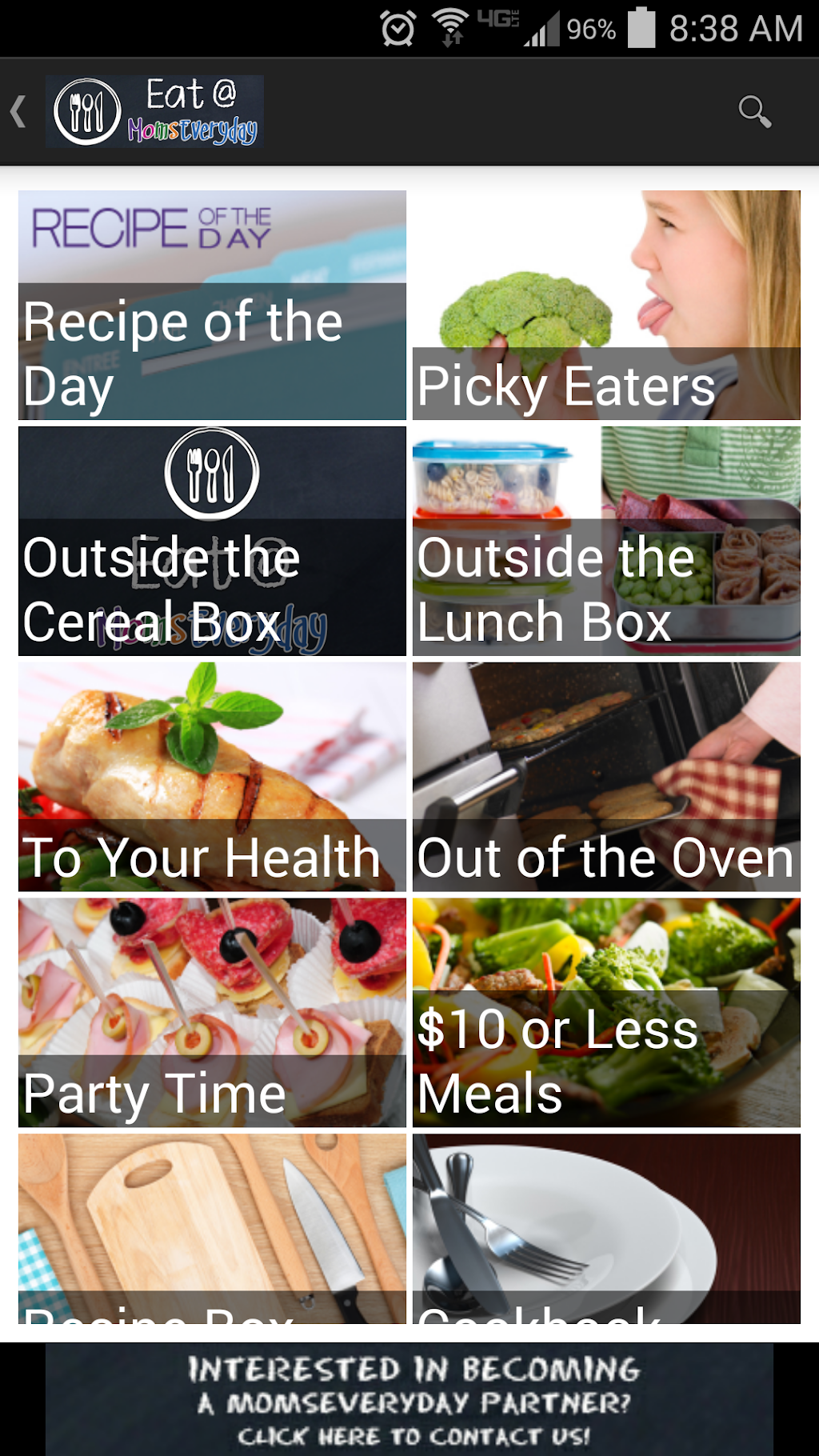The height and width of the screenshot is (1456, 819).
Task: Select Outside the Cereal Box tile
Action: tap(212, 541)
